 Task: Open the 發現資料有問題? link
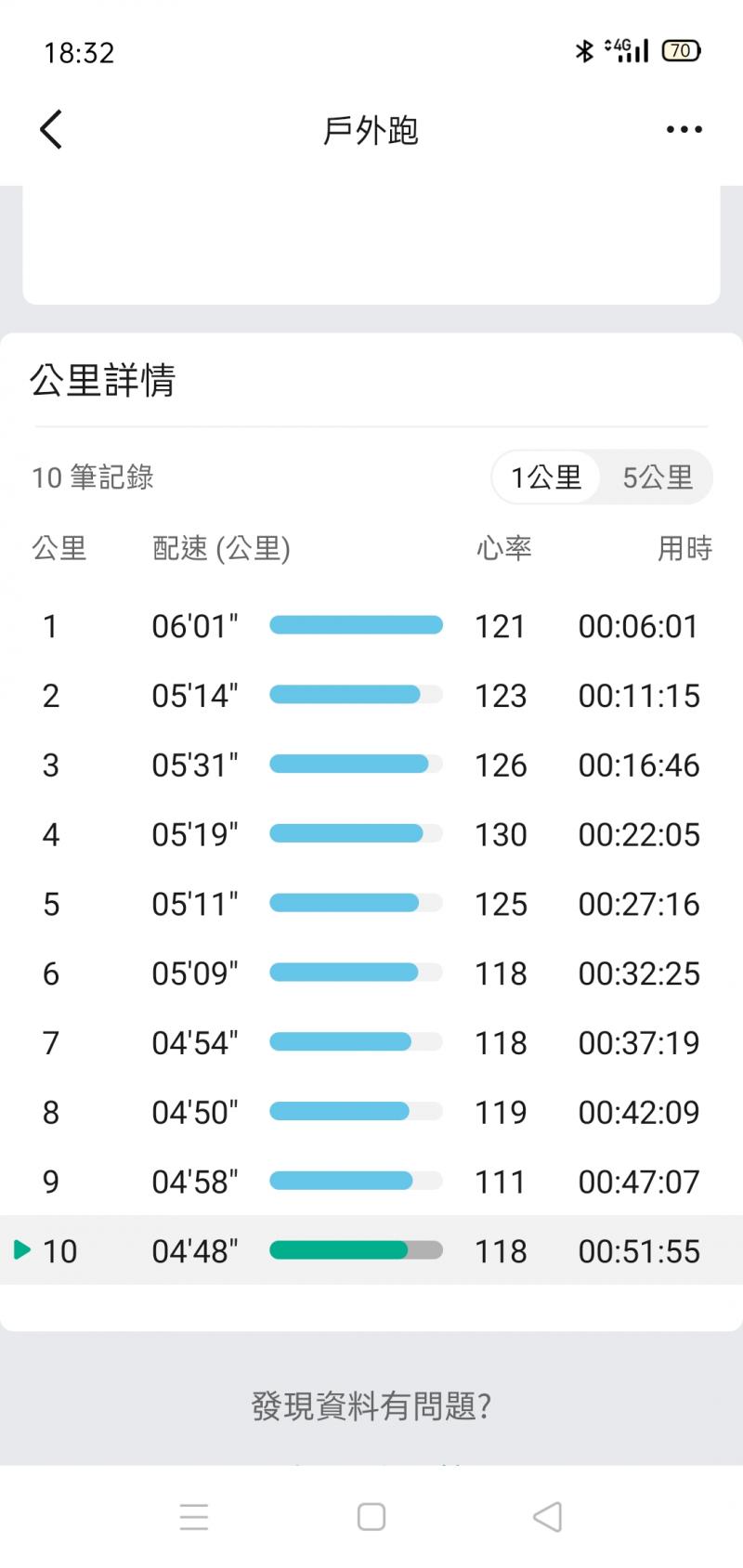[371, 1405]
